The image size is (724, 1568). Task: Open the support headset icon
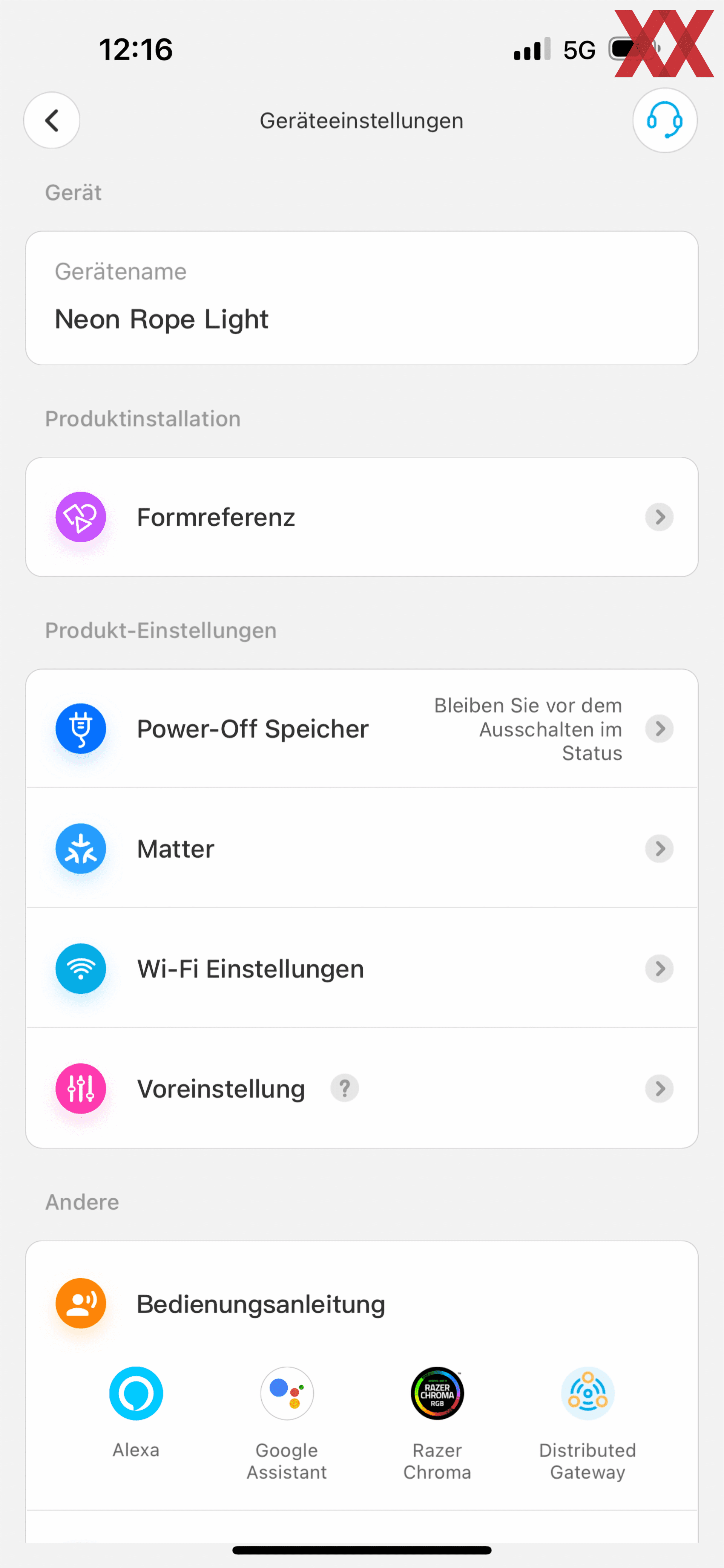coord(664,121)
